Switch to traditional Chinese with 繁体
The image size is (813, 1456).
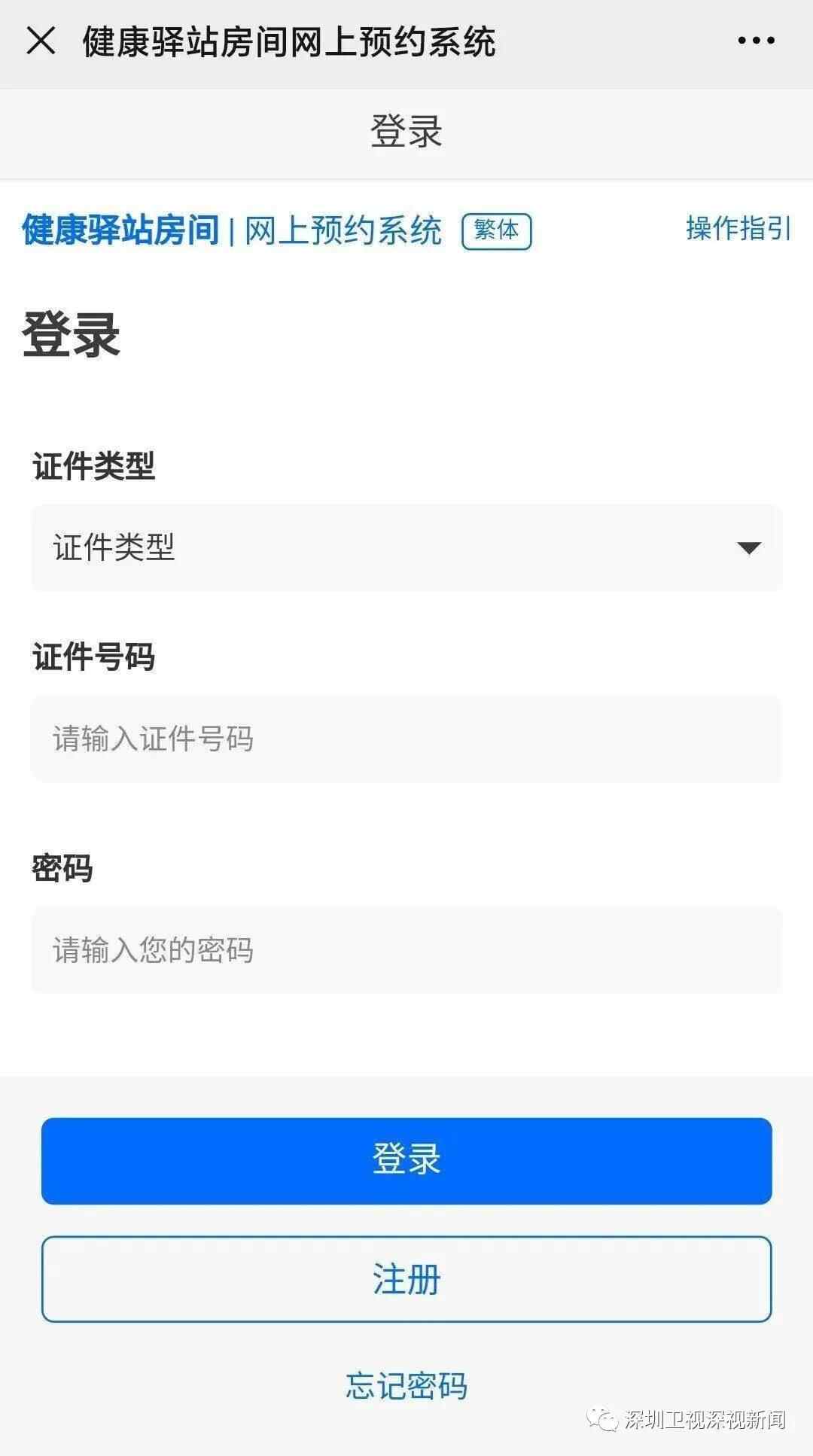pyautogui.click(x=496, y=231)
